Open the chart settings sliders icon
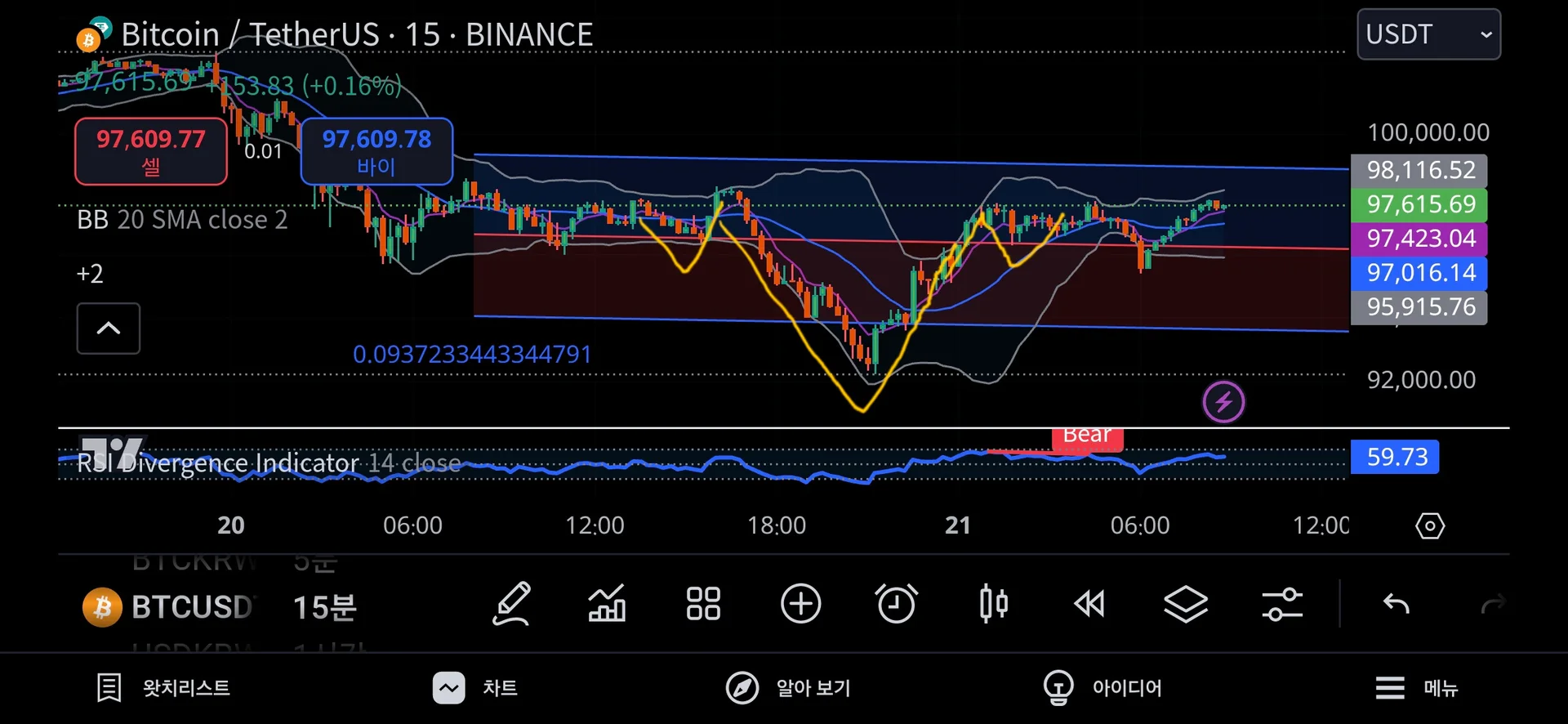This screenshot has width=1568, height=724. 1282,605
